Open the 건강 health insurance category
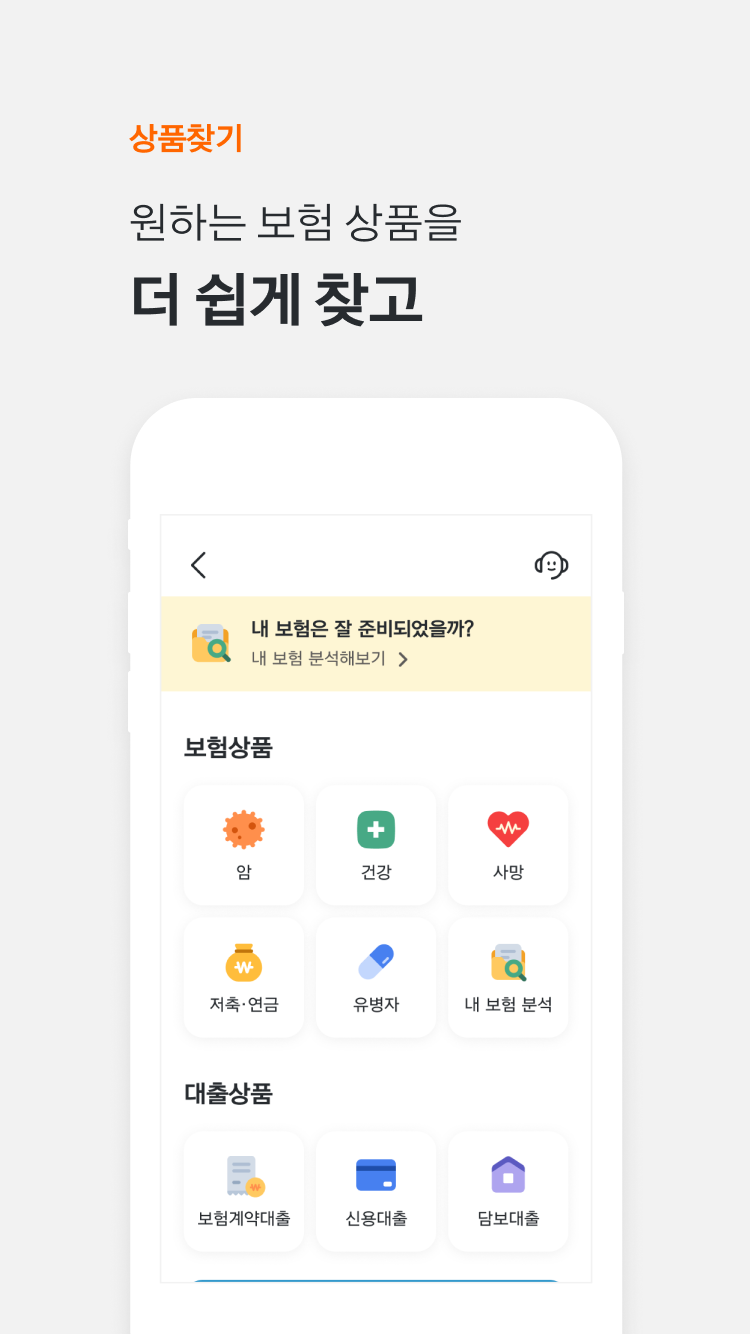Image resolution: width=750 pixels, height=1334 pixels. tap(375, 828)
